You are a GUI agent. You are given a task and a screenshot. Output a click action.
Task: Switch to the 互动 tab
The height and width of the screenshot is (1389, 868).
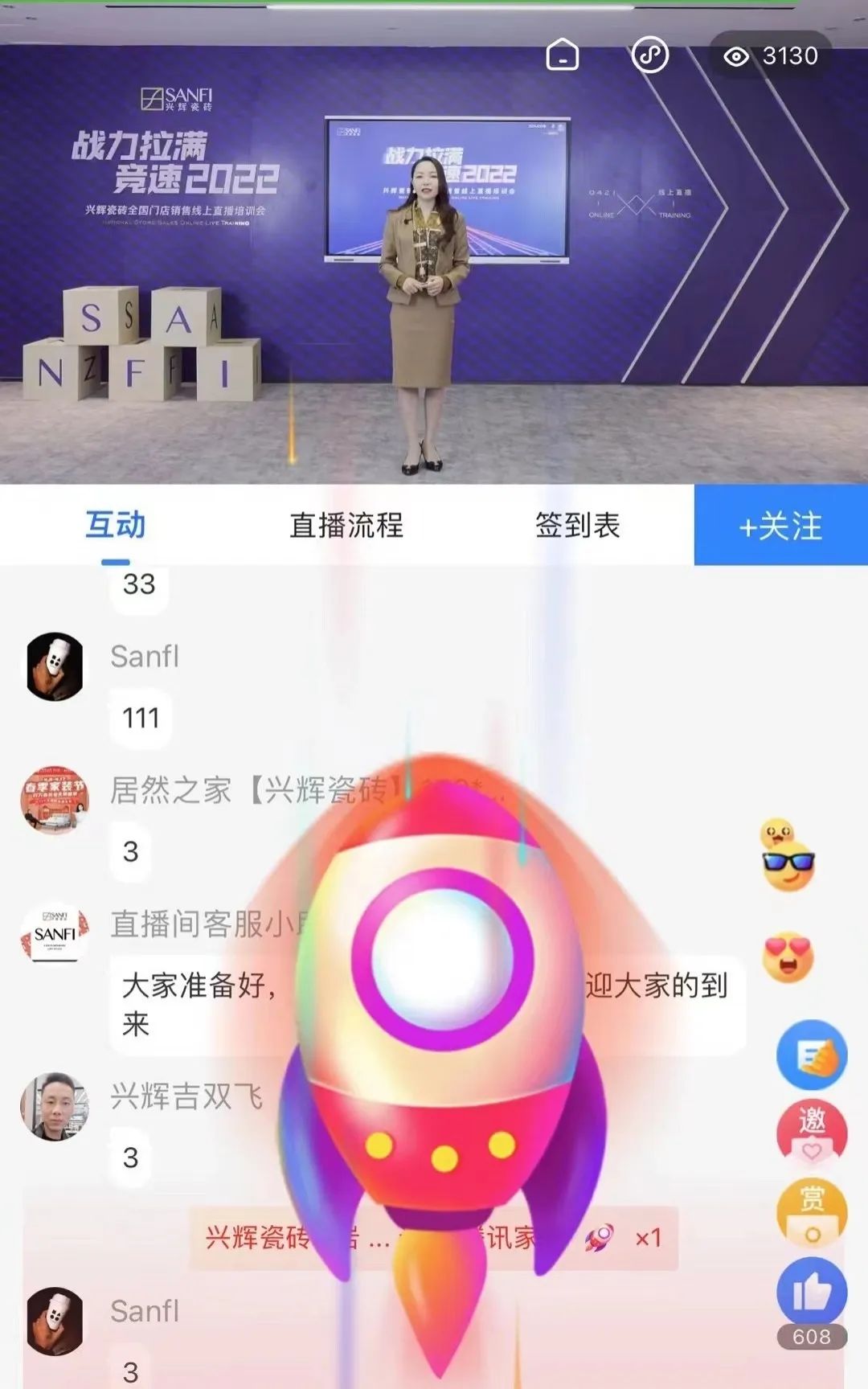(x=116, y=525)
